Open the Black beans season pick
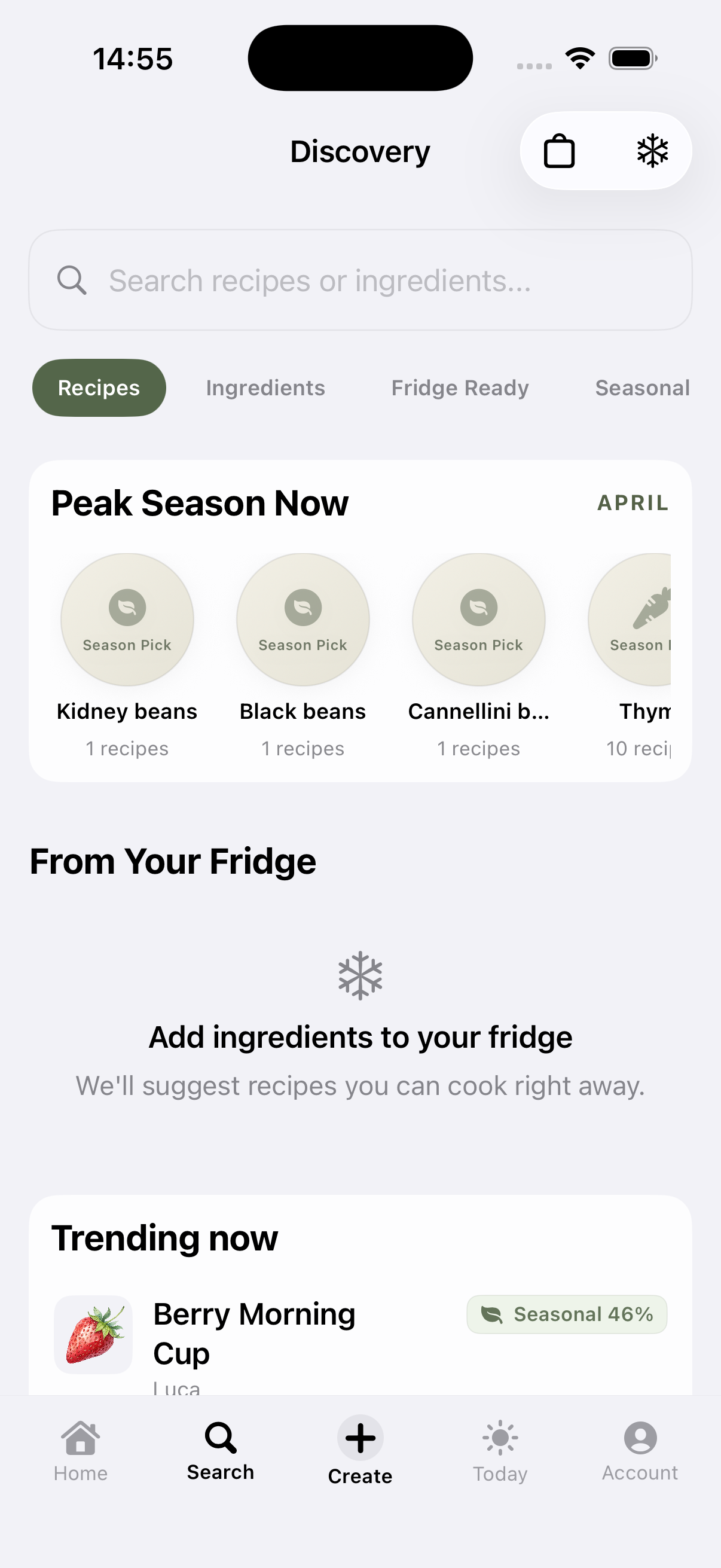 (x=303, y=619)
